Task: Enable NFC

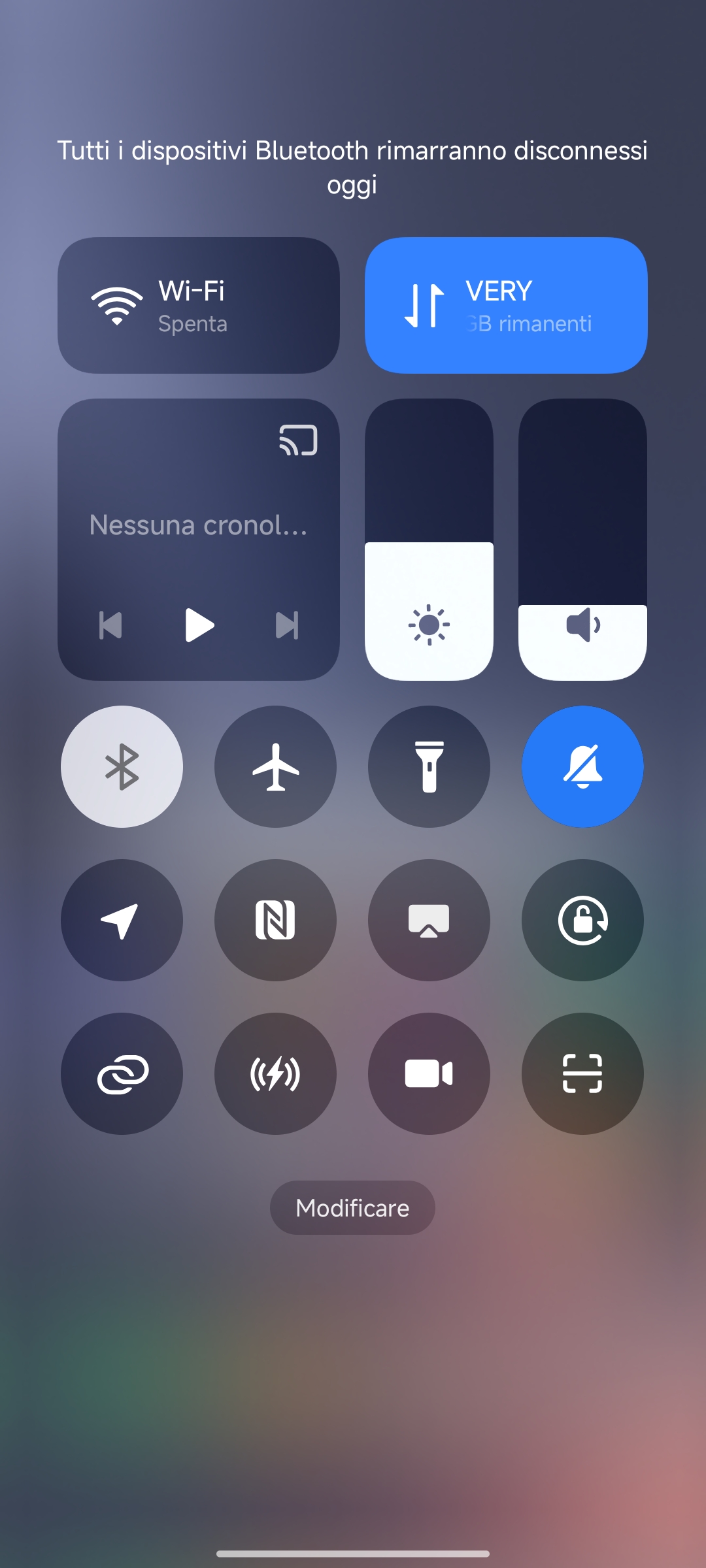Action: tap(275, 920)
